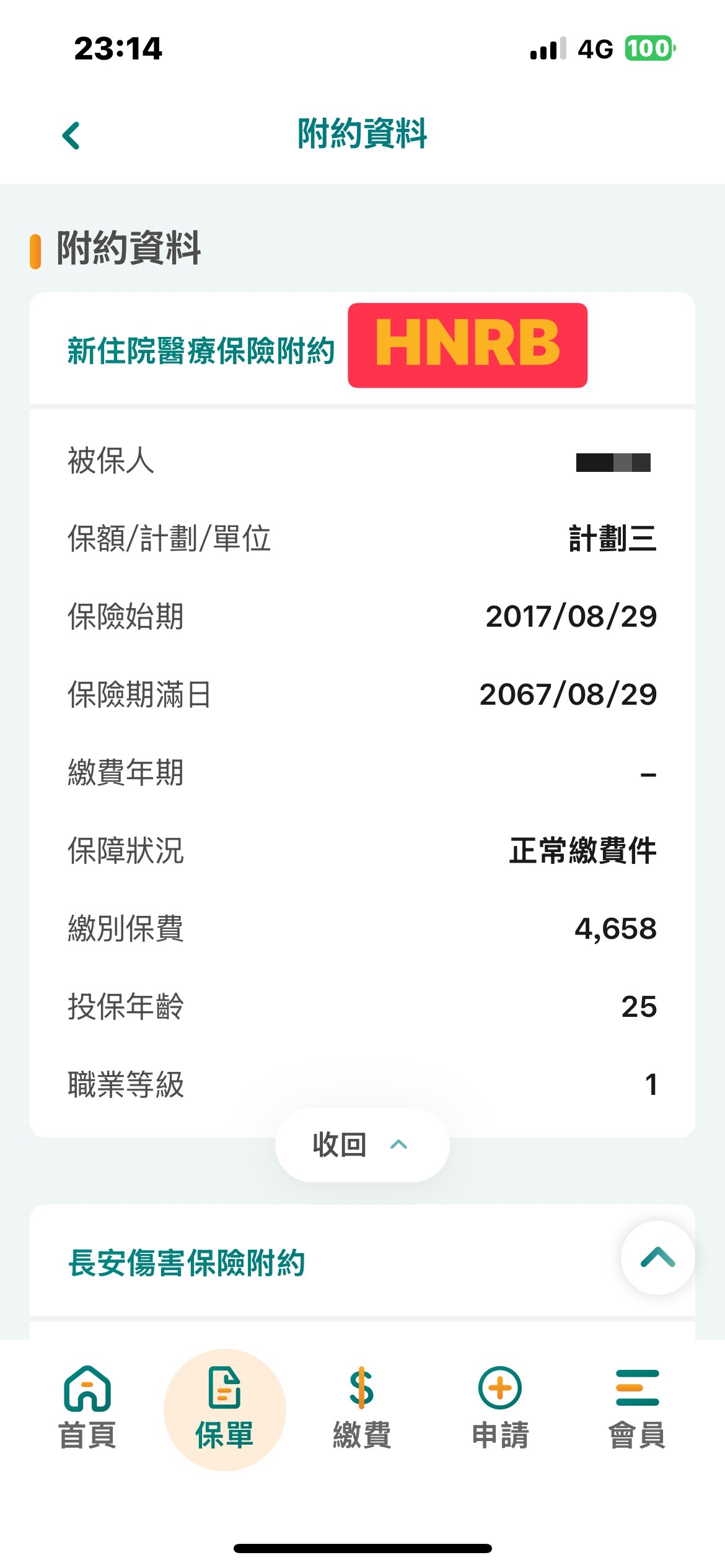Open the 會員 tab
This screenshot has width=725, height=1568.
pos(637,1408)
